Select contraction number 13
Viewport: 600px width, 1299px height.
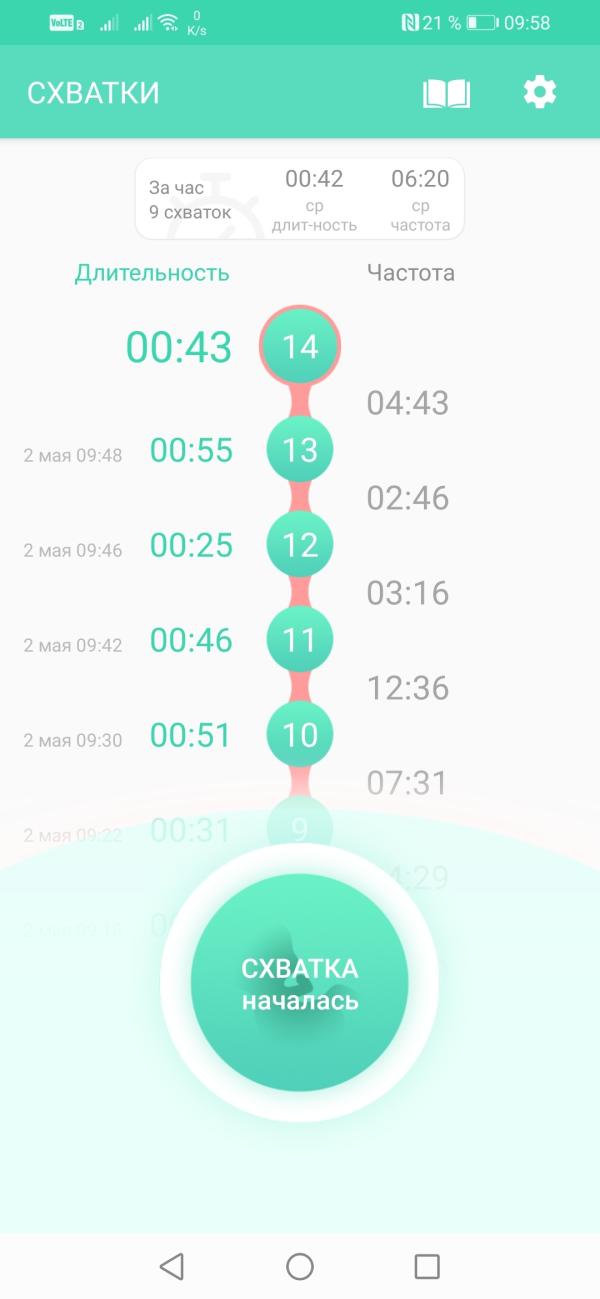(300, 450)
